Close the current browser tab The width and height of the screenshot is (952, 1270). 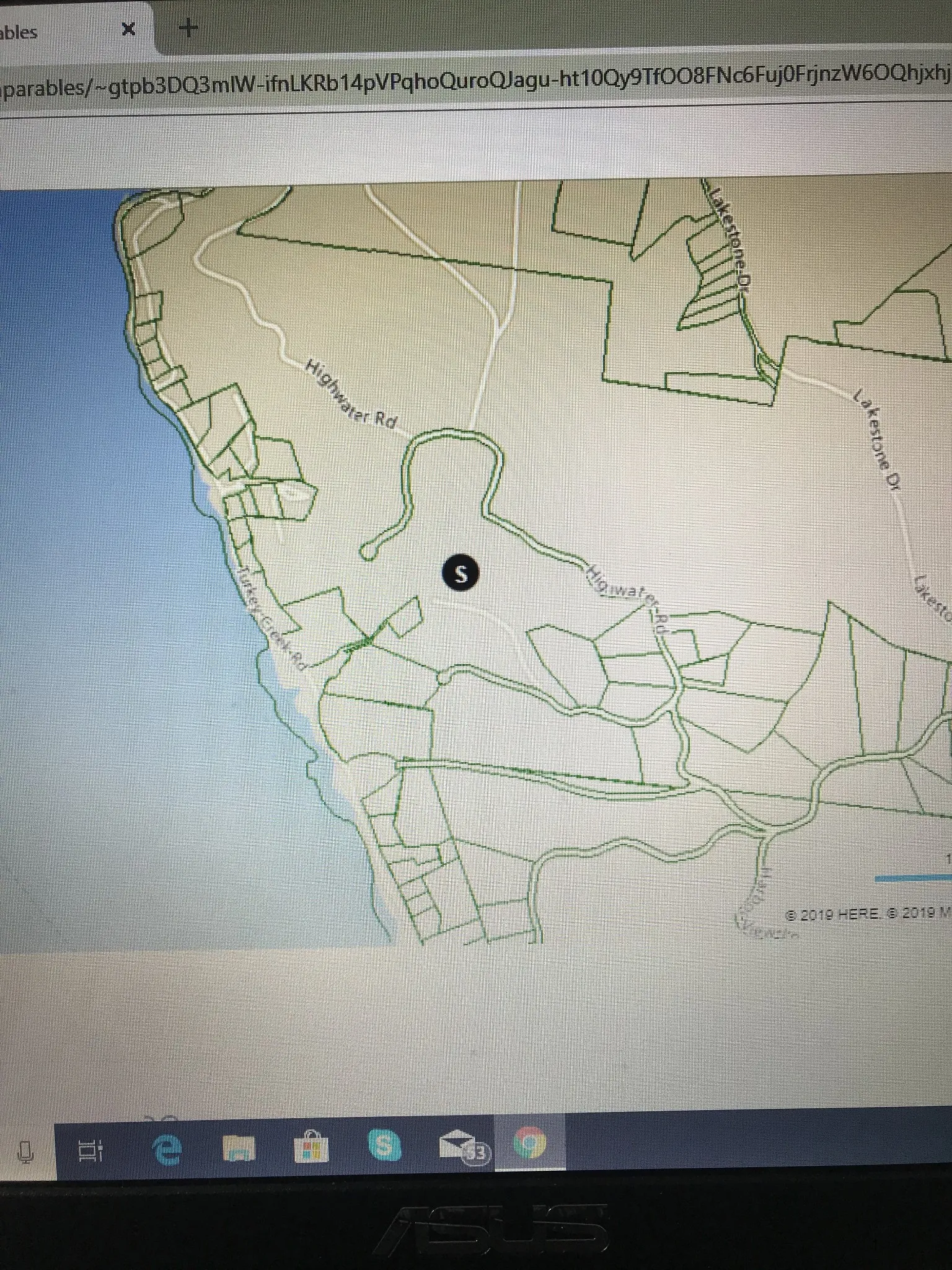(x=128, y=29)
